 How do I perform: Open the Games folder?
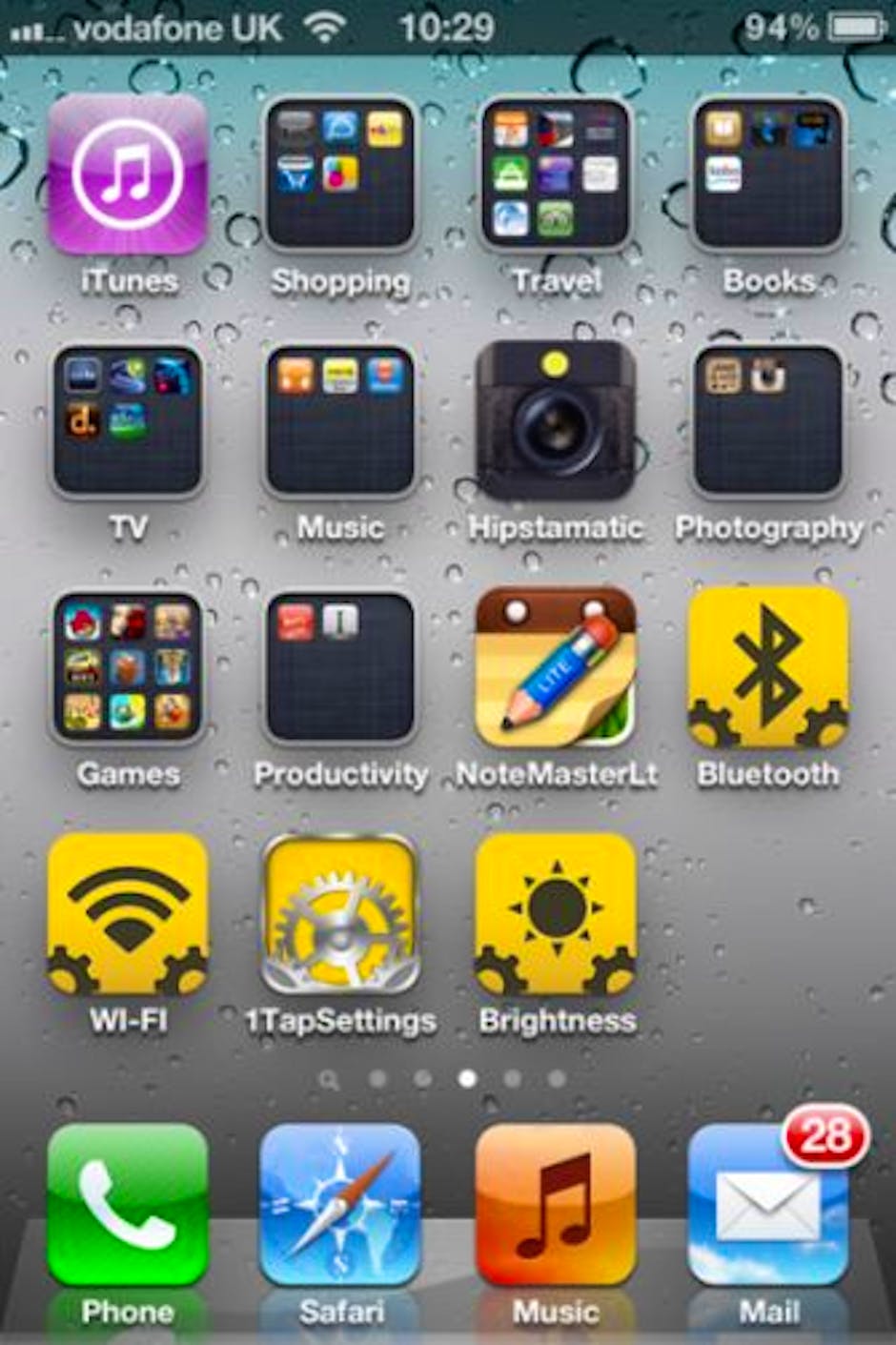[128, 667]
